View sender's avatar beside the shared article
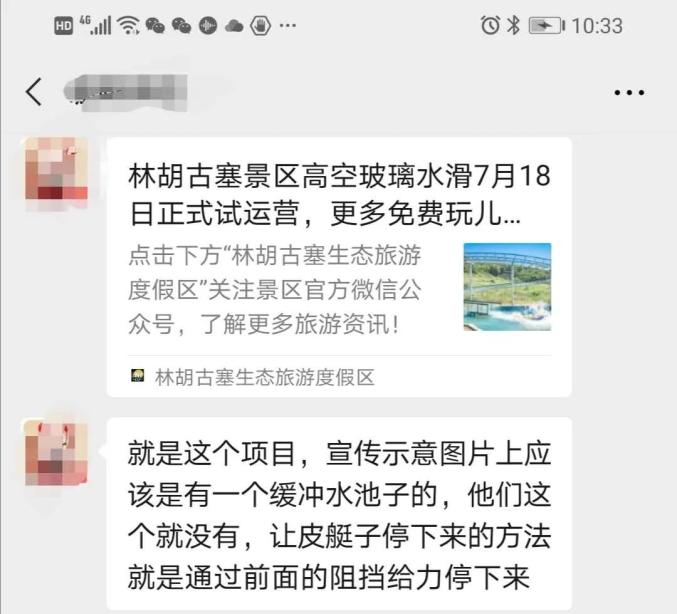Screen dimensions: 677x614 click(56, 170)
